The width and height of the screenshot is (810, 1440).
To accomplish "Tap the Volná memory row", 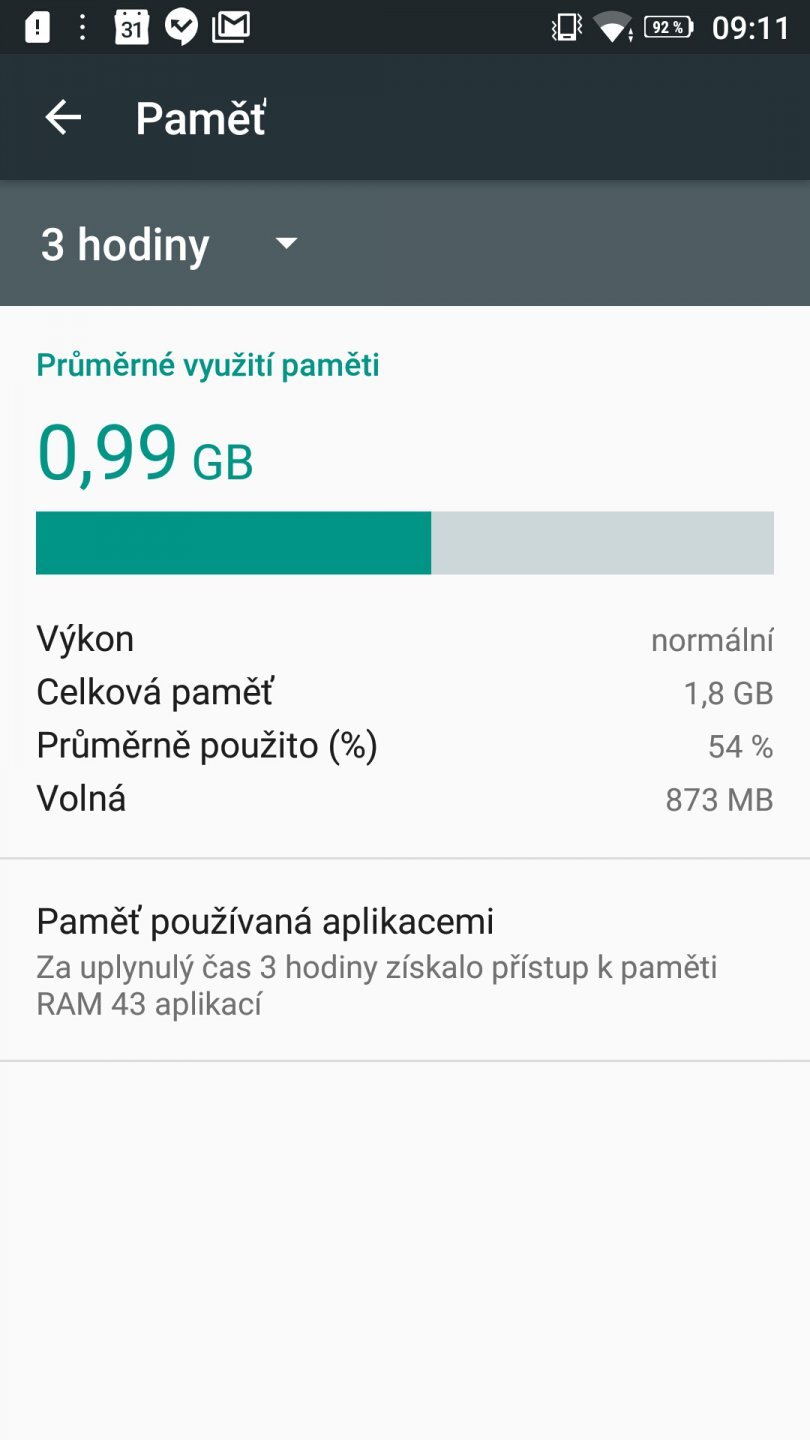I will pos(405,798).
